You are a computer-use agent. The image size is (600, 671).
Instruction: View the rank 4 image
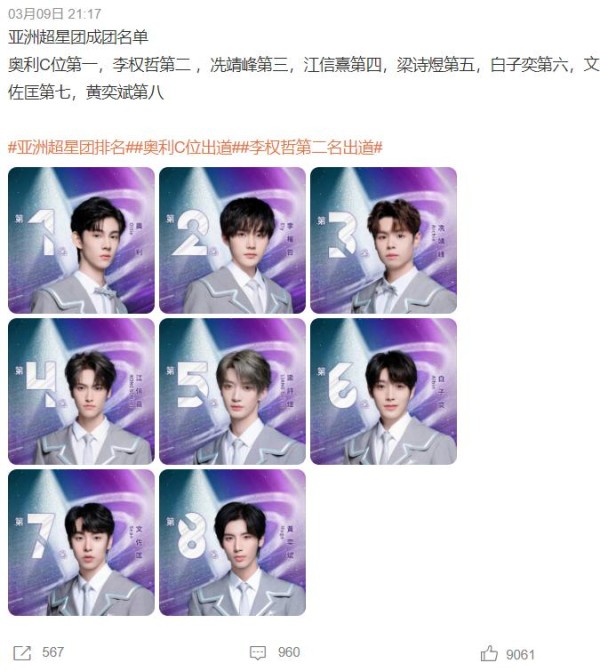(81, 391)
